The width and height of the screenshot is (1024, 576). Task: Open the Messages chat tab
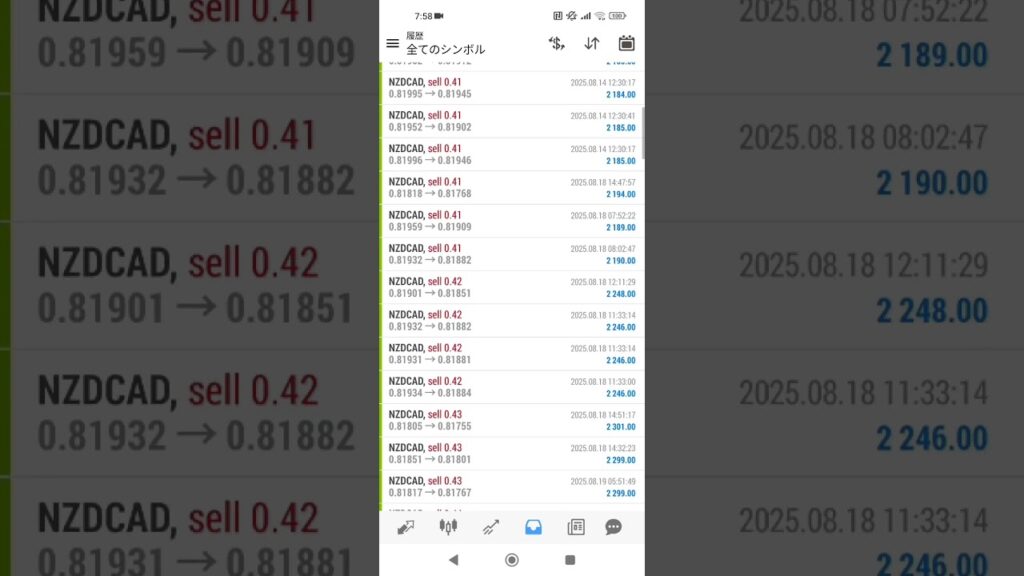click(x=613, y=527)
